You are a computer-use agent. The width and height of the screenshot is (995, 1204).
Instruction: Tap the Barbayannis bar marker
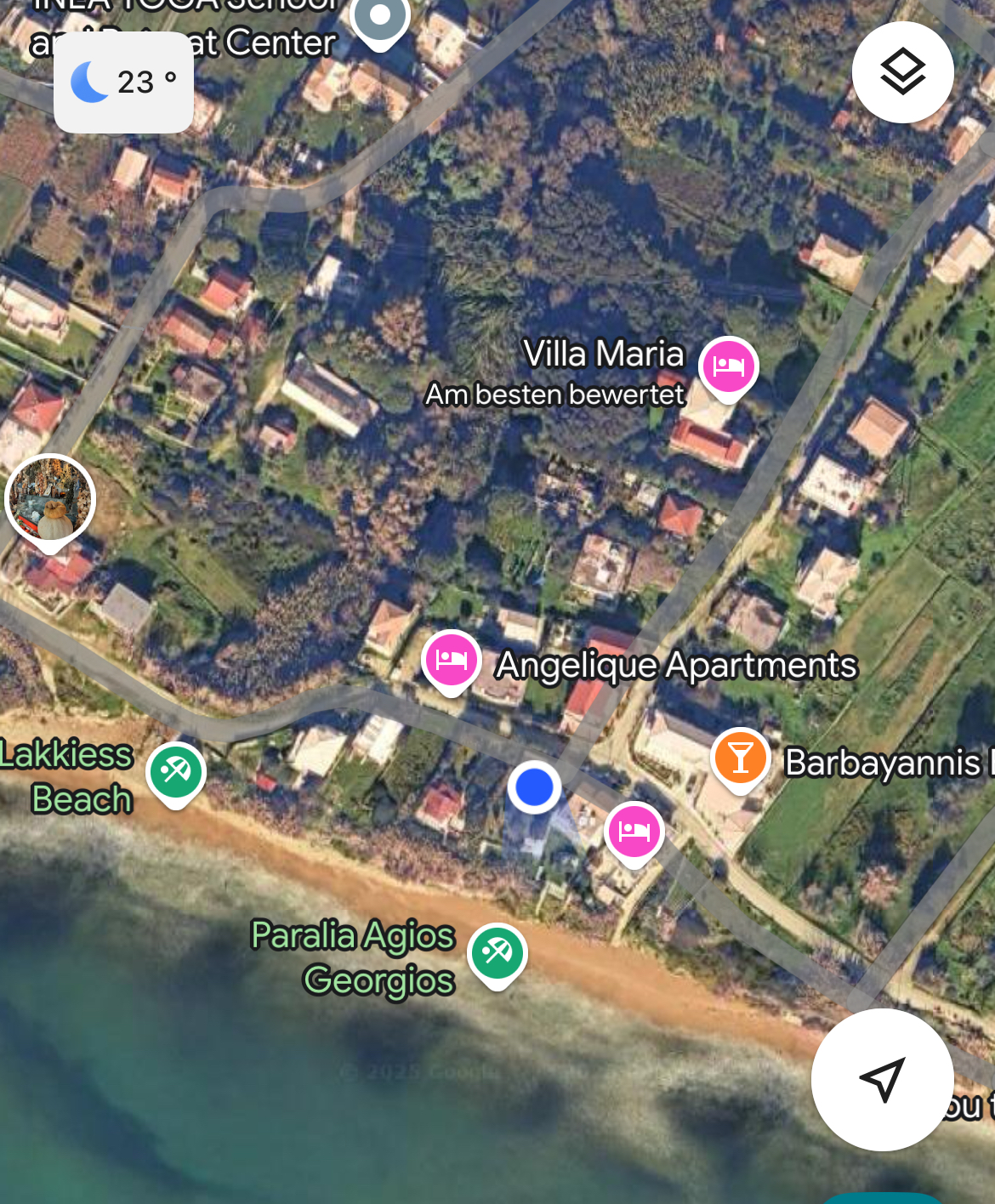click(740, 758)
